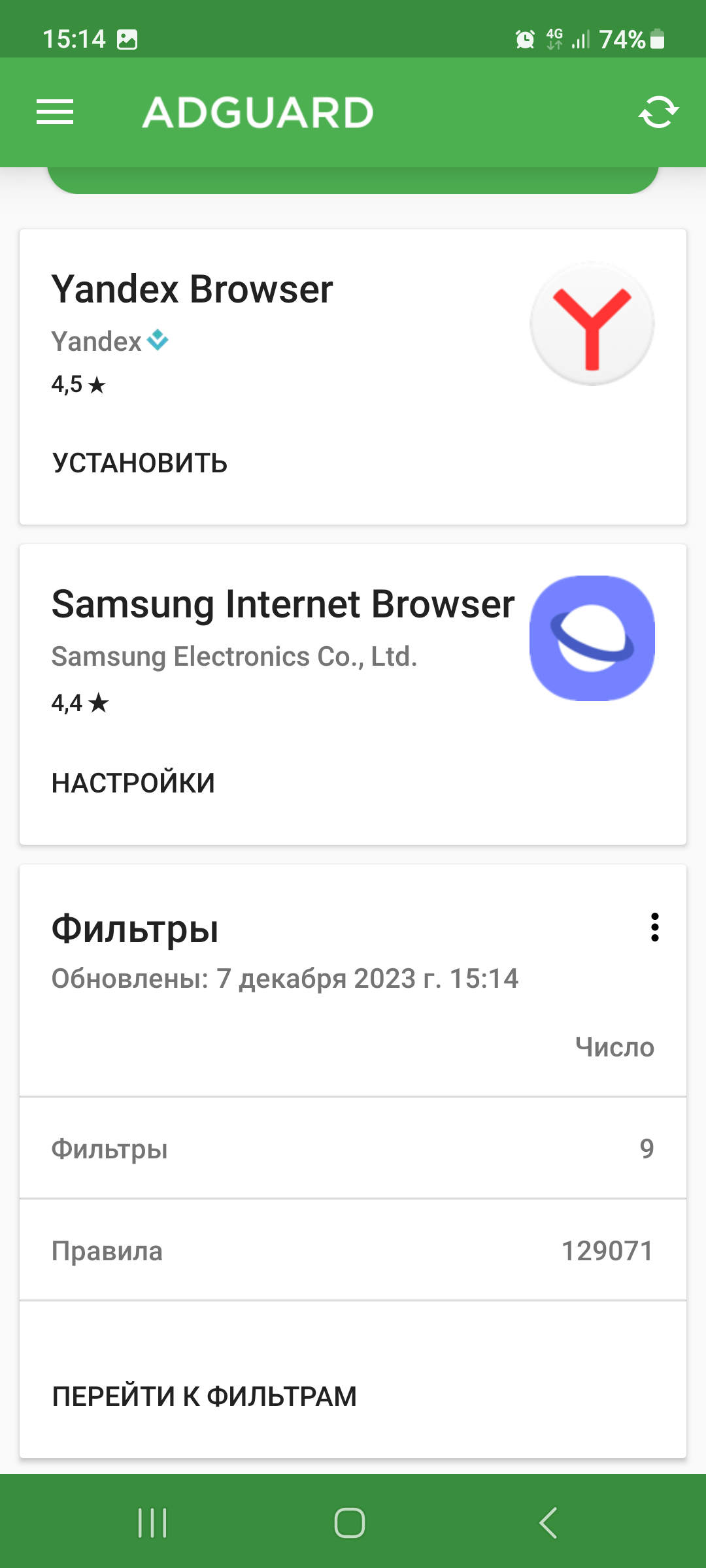
Task: Tap УСТАНОВИТЬ to install Yandex Browser
Action: pos(139,463)
